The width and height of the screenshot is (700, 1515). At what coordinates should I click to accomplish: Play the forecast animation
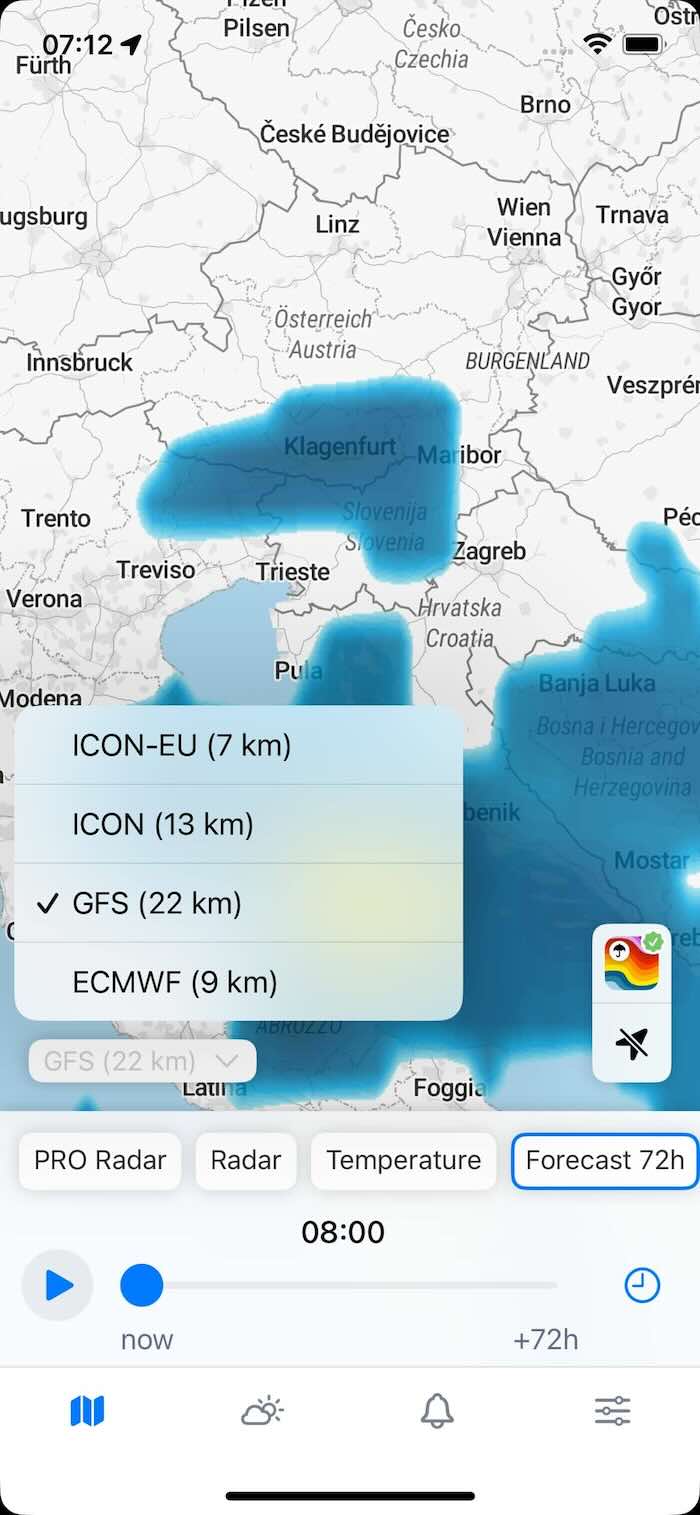pyautogui.click(x=58, y=1285)
